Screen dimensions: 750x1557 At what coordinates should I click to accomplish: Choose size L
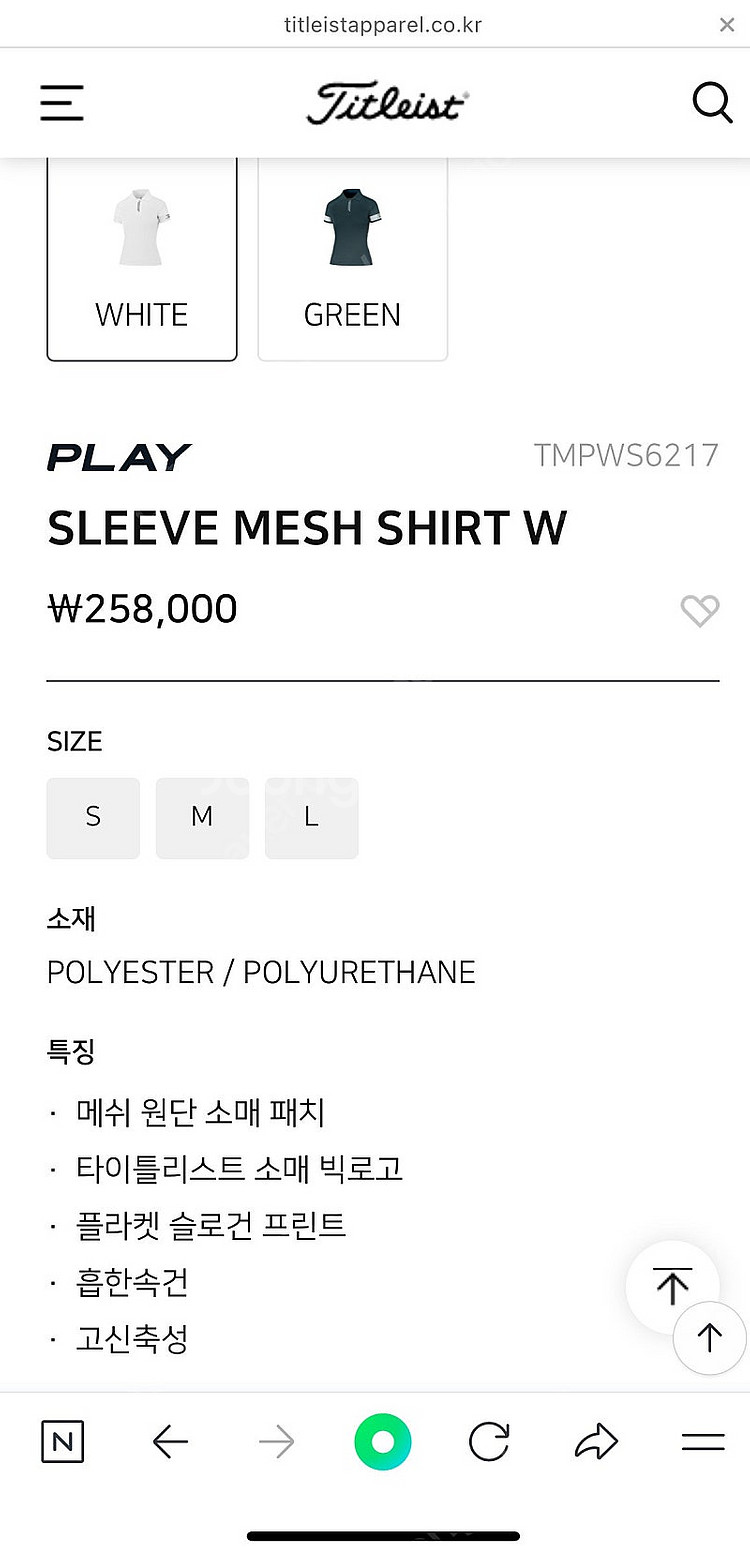coord(311,817)
